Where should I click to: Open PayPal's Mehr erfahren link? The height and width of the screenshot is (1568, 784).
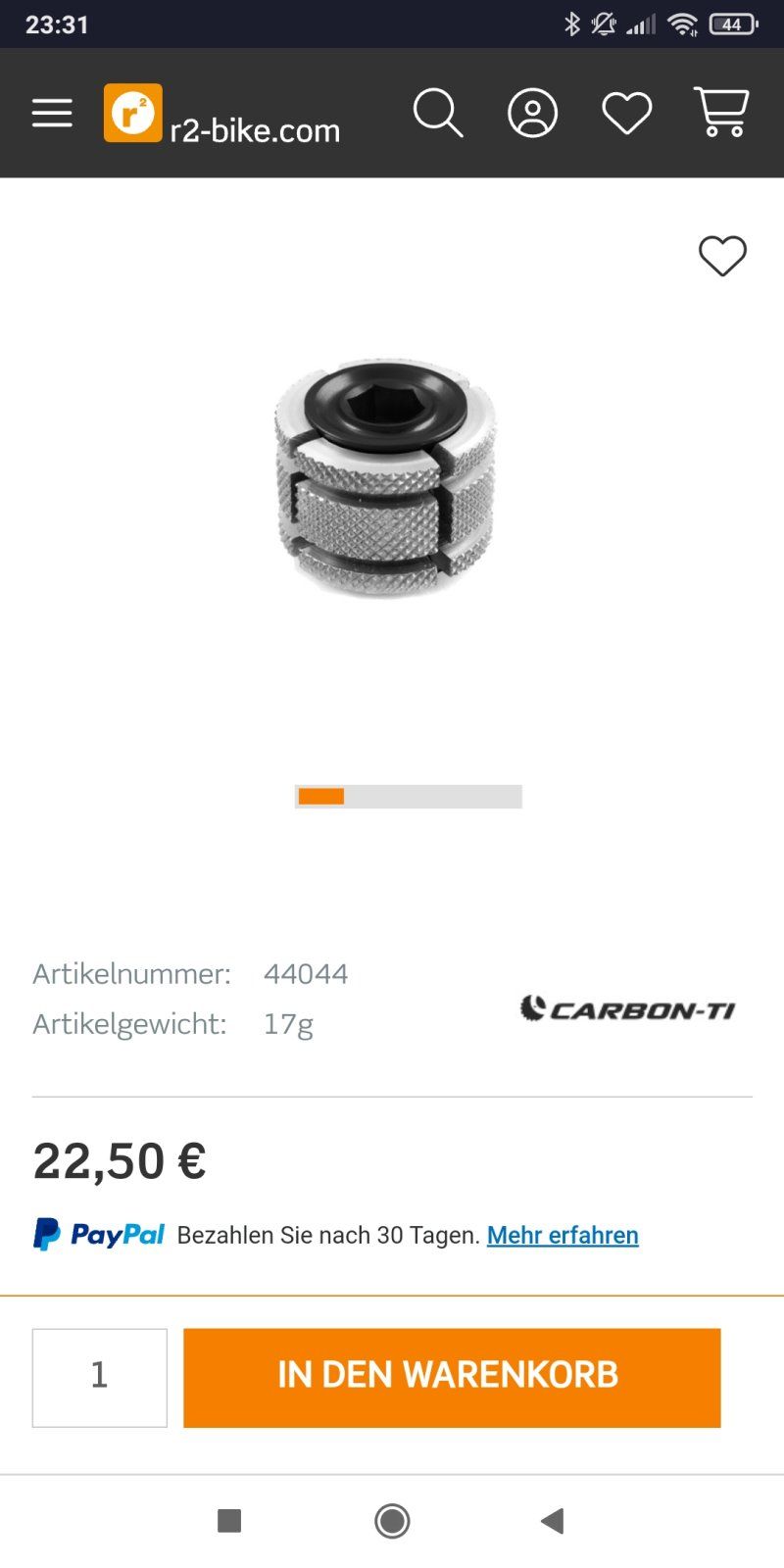[563, 1235]
